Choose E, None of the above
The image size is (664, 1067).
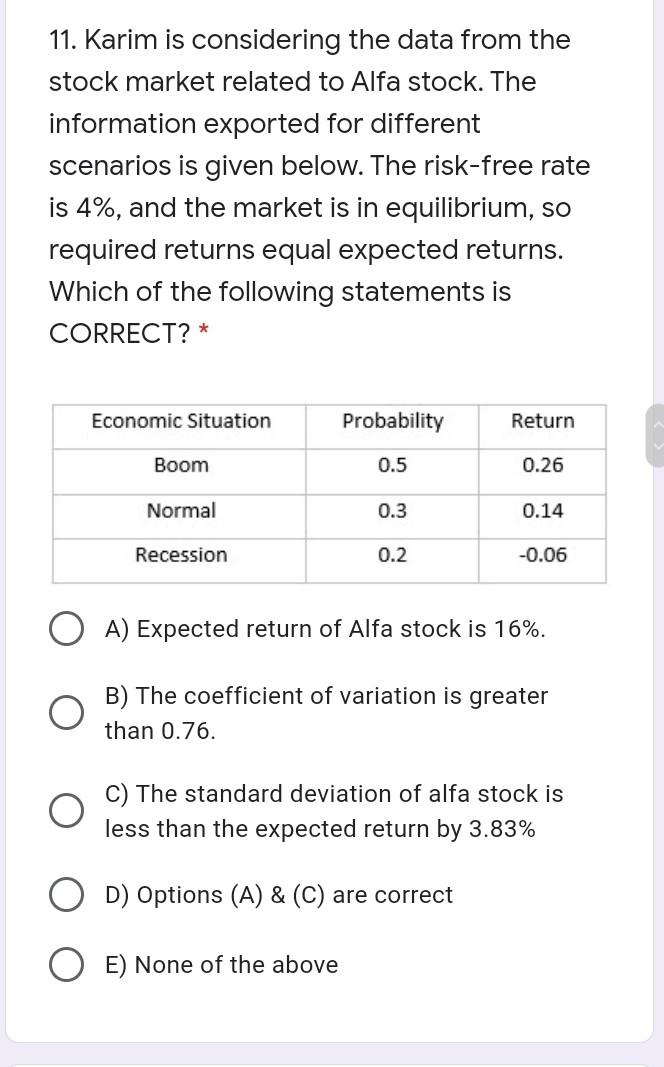click(66, 965)
